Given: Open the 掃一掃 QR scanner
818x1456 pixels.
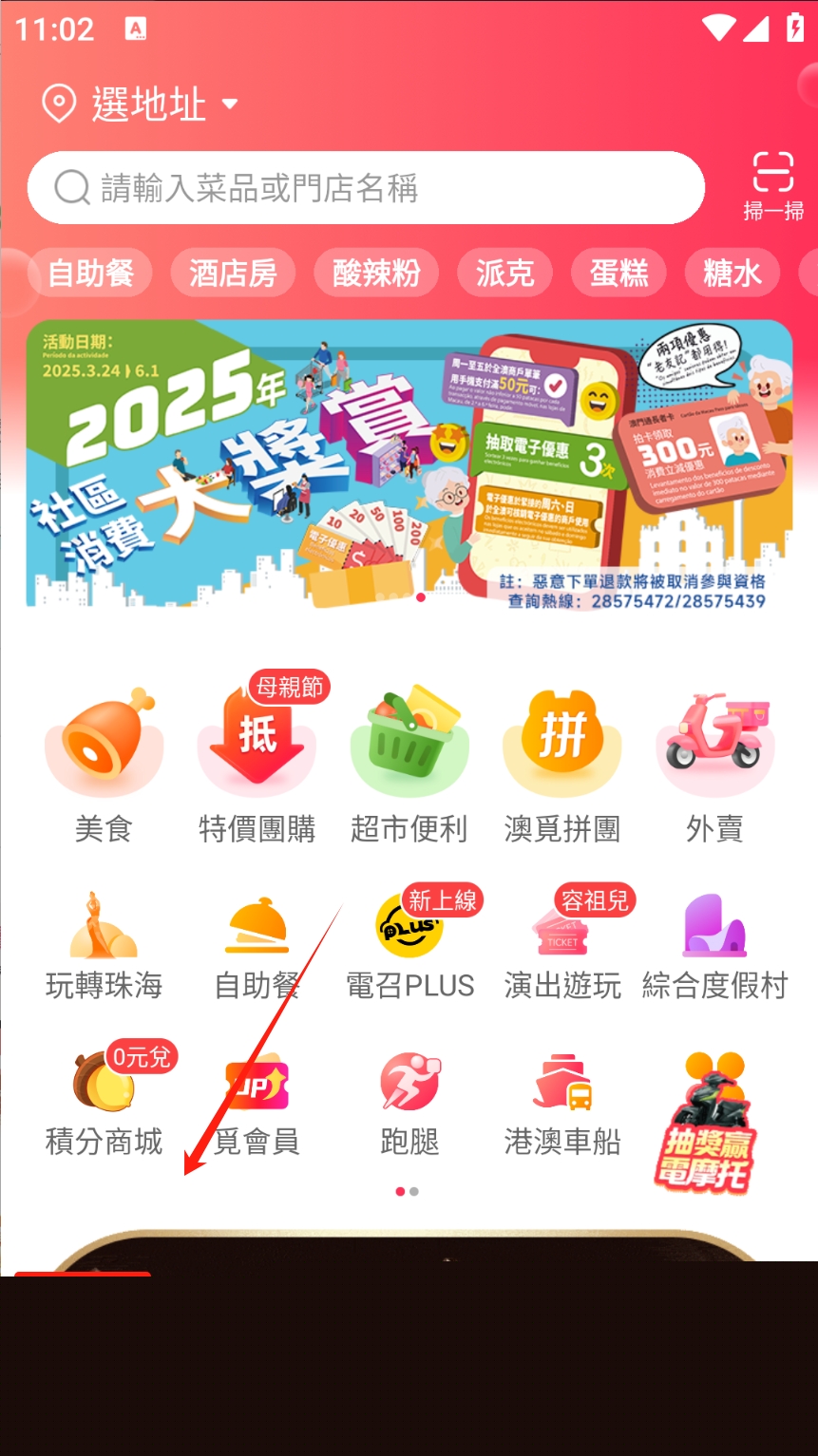Looking at the screenshot, I should [x=772, y=185].
